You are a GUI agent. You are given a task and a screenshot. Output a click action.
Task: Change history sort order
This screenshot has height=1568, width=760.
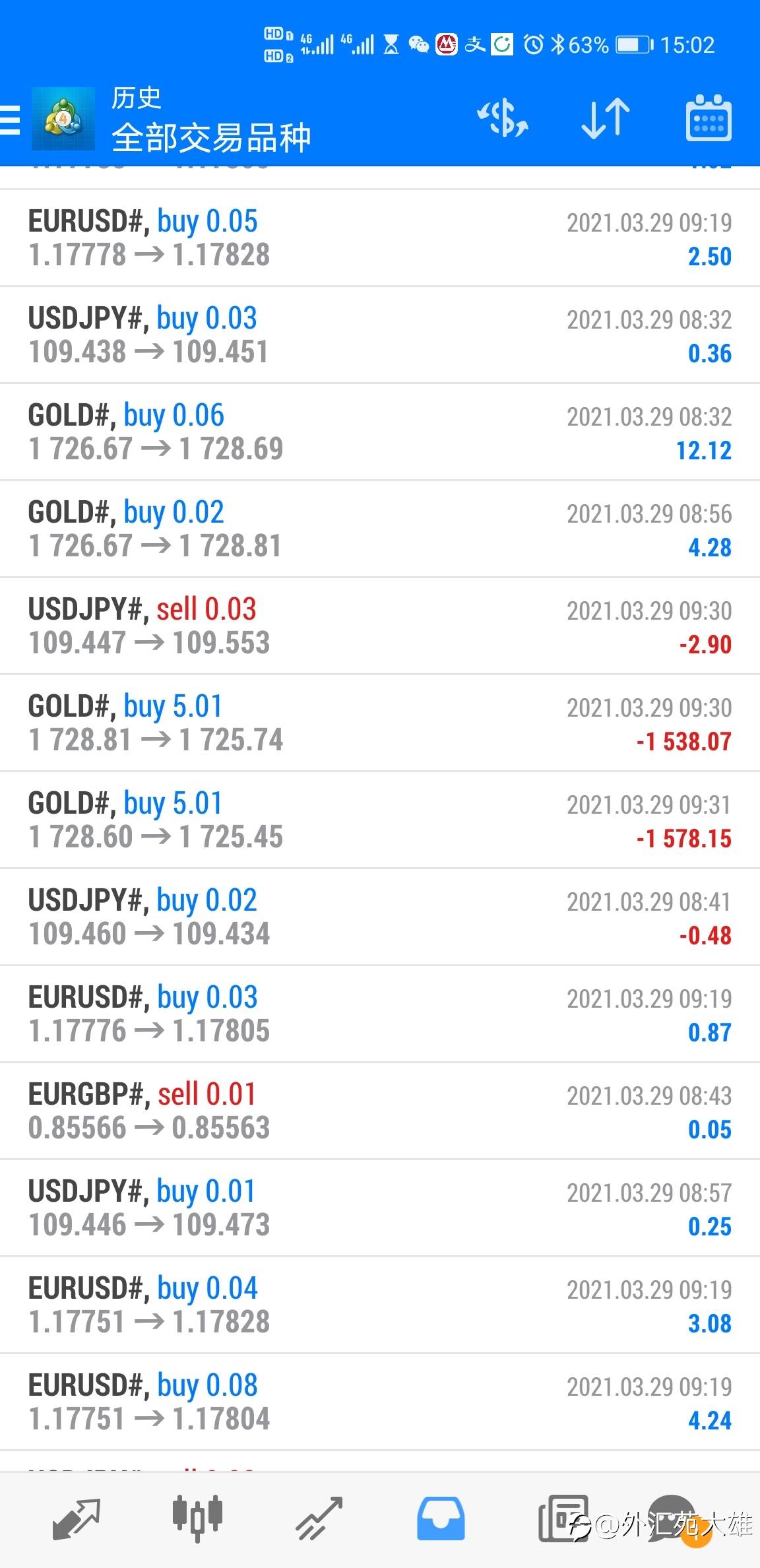coord(605,119)
